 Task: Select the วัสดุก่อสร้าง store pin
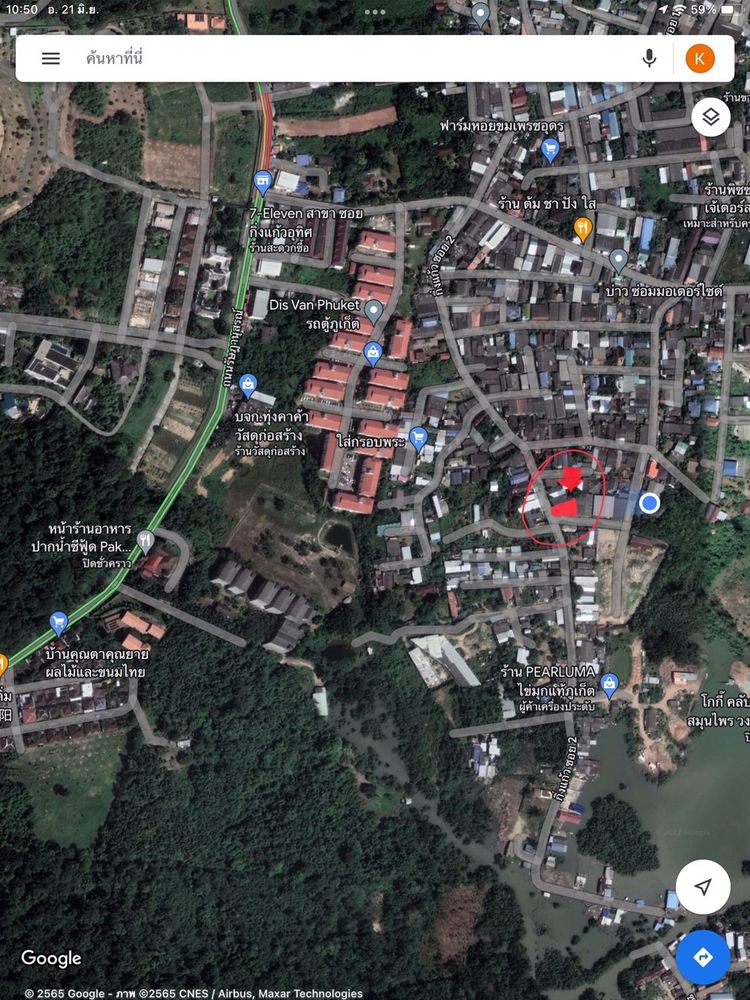pos(249,385)
